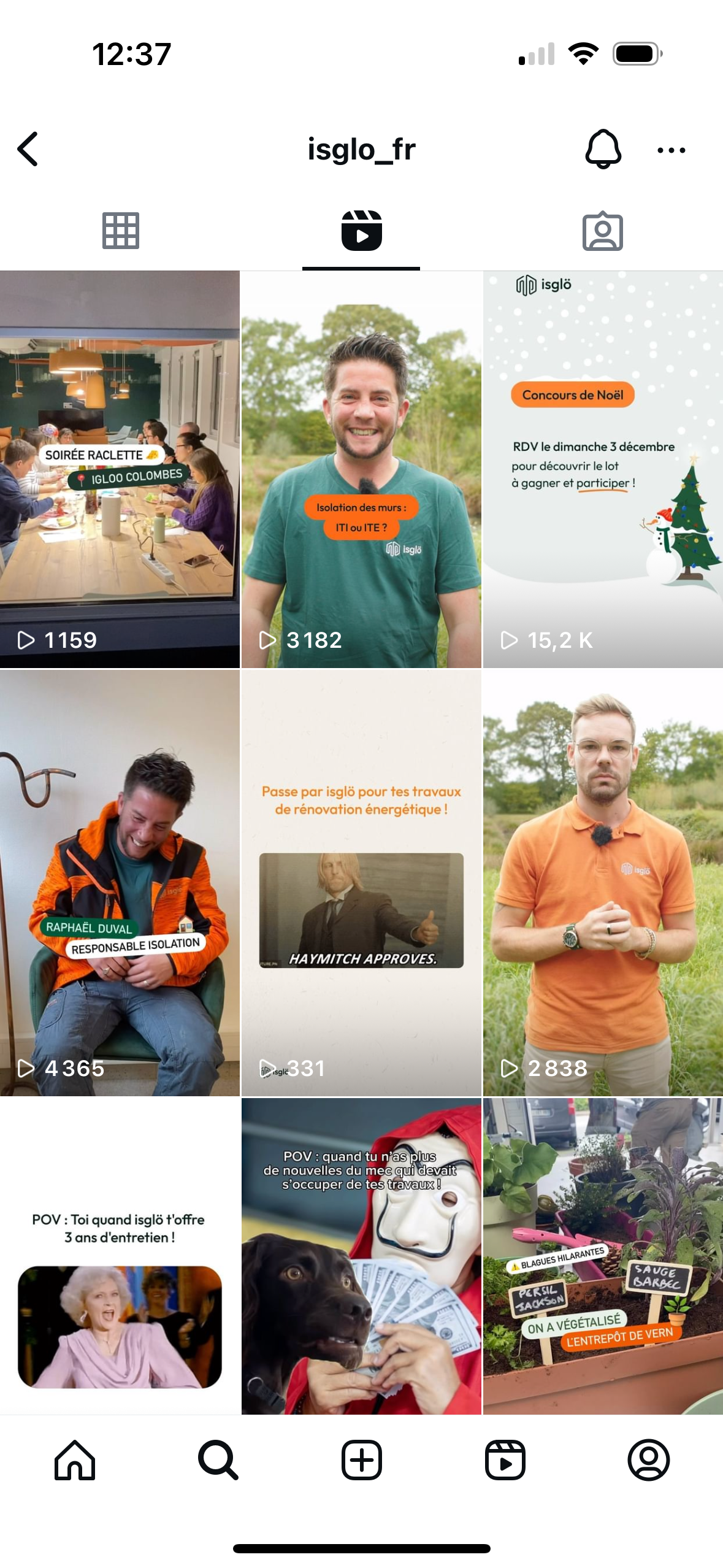
Task: Open the Haymitch Approves reel
Action: (361, 882)
